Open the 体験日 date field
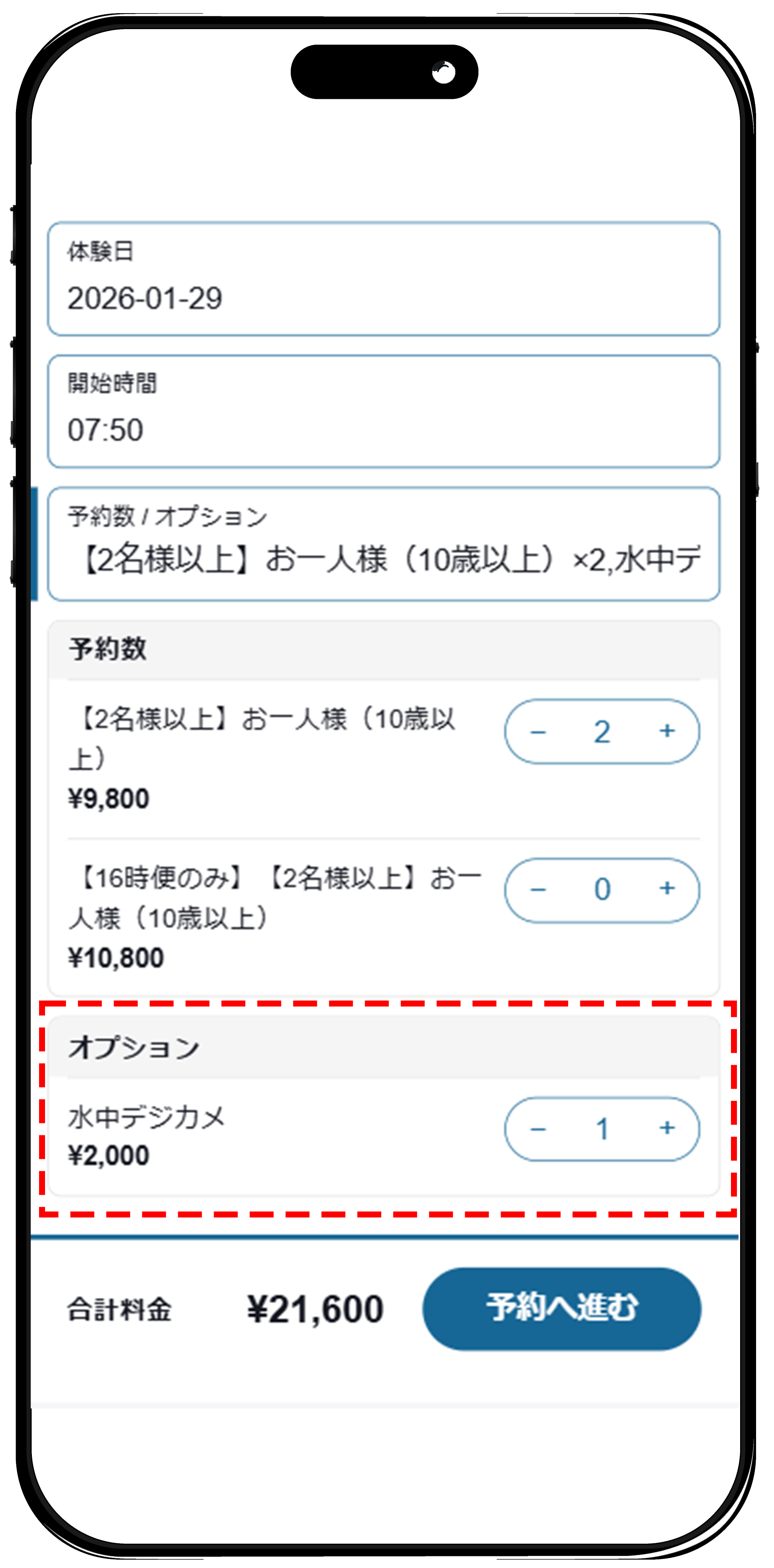 [383, 279]
